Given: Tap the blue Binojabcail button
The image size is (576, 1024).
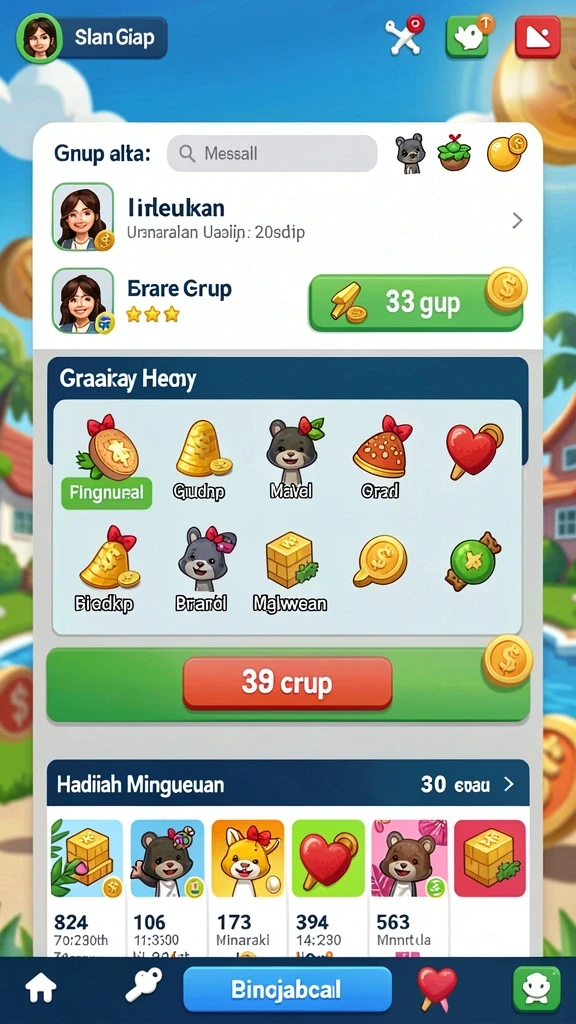Looking at the screenshot, I should pyautogui.click(x=287, y=989).
